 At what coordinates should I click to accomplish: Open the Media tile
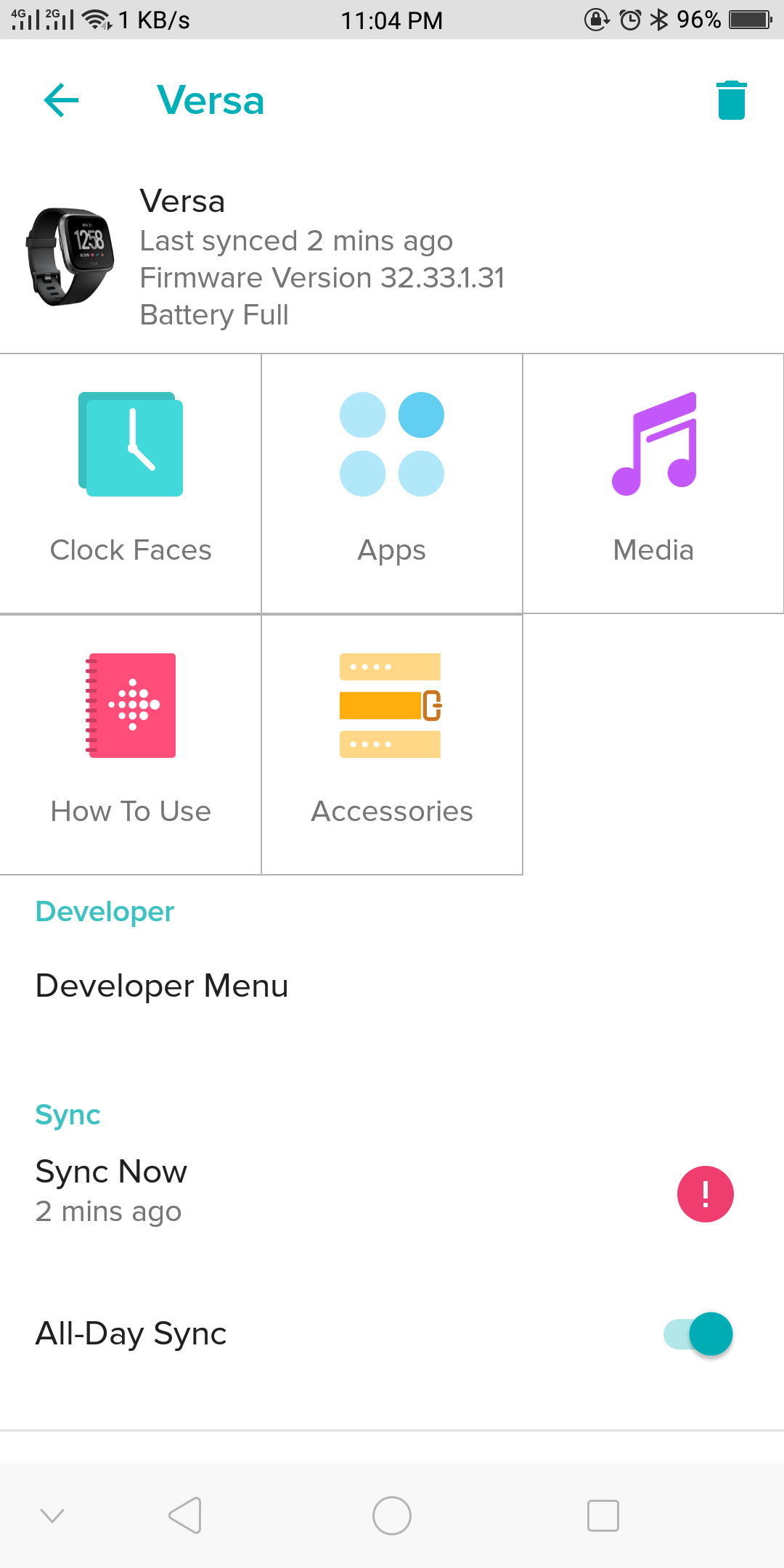tap(653, 483)
